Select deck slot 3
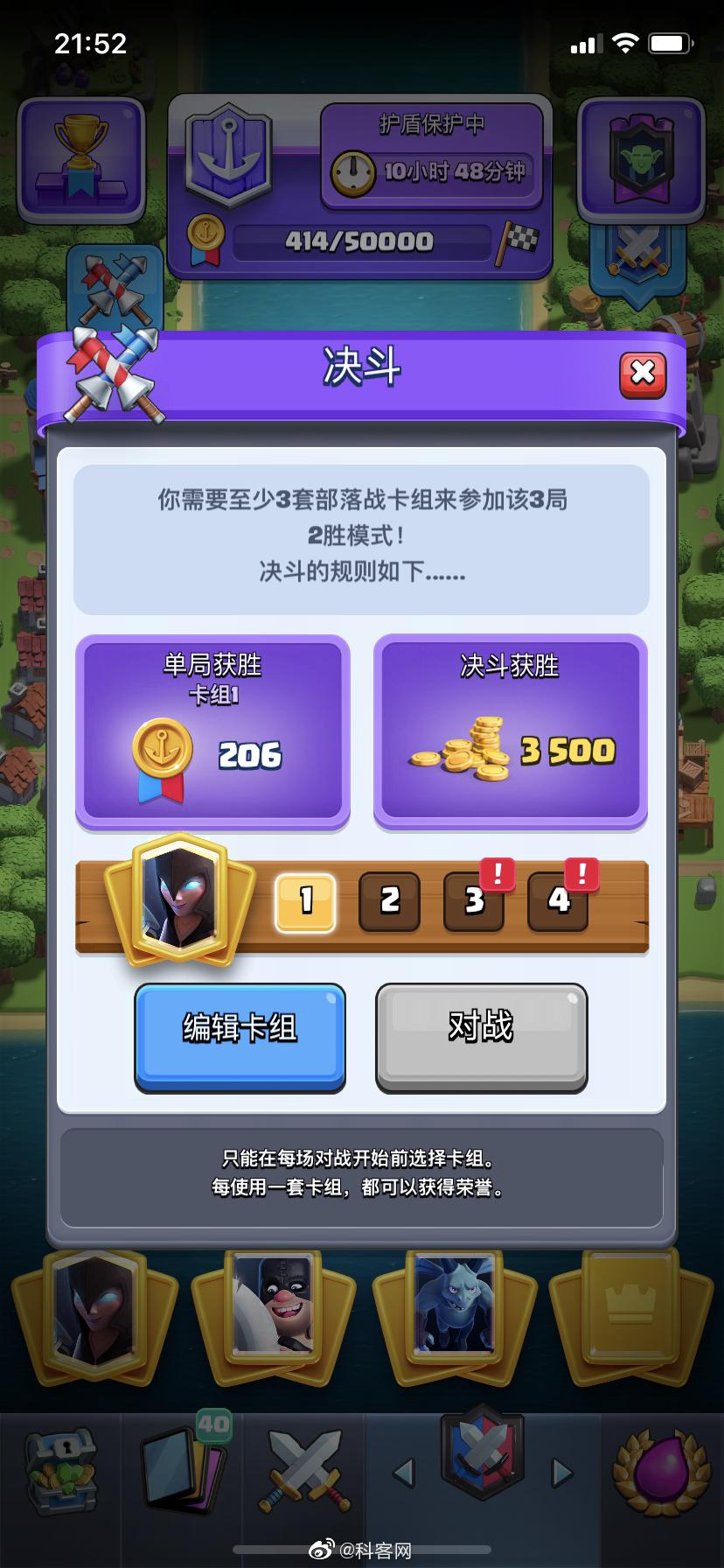724x1568 pixels. (473, 902)
